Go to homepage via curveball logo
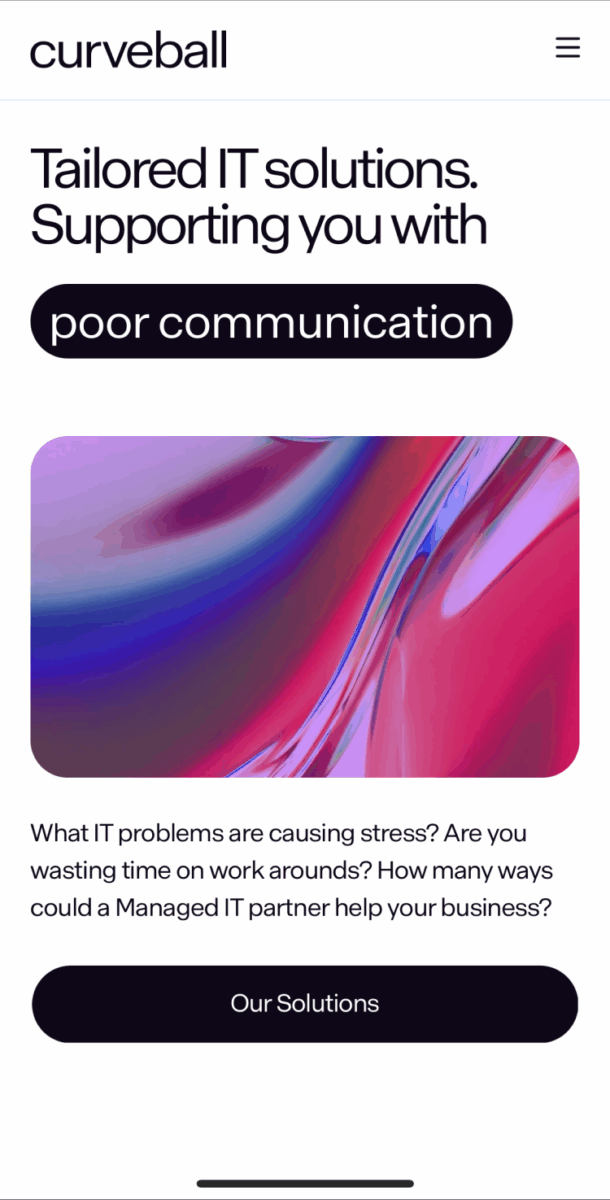Screen dimensions: 610x1200 128,50
